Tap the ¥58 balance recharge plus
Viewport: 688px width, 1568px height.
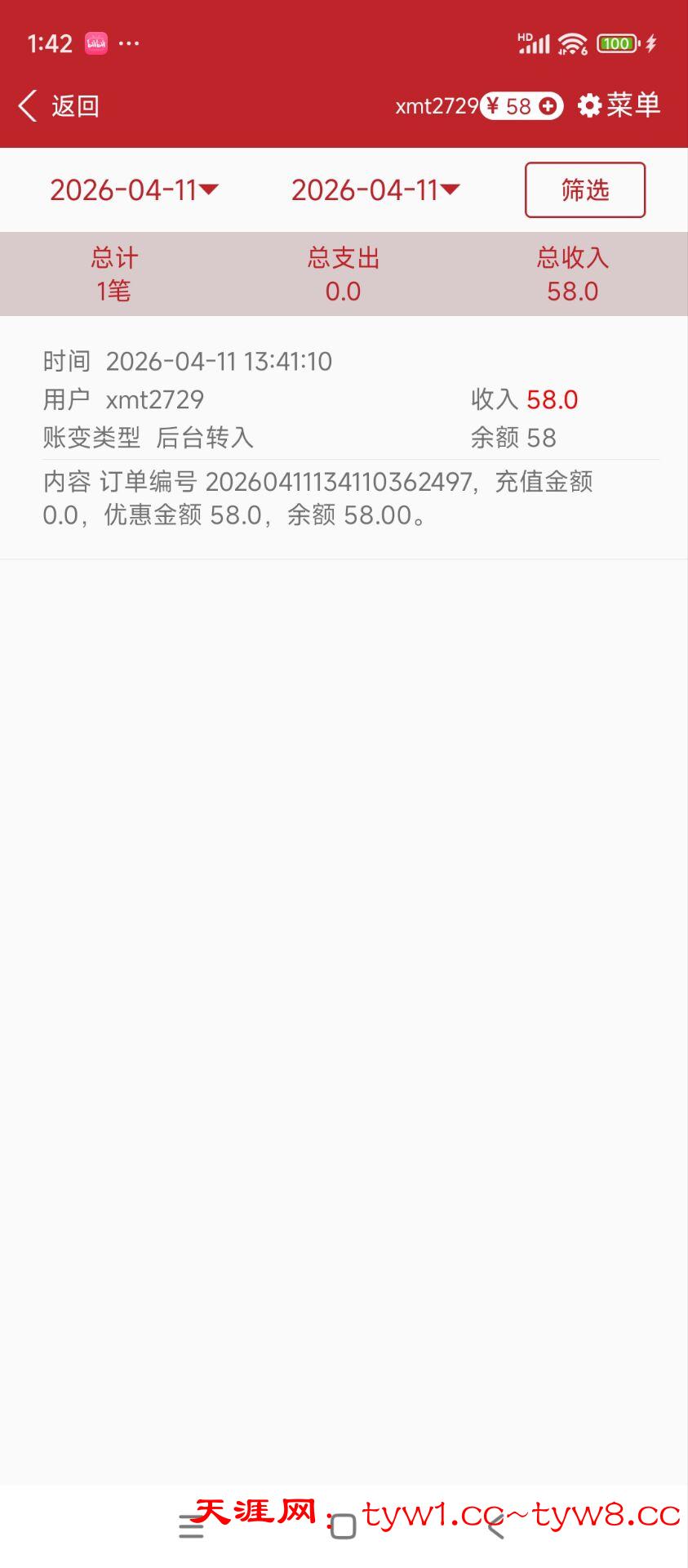coord(548,106)
